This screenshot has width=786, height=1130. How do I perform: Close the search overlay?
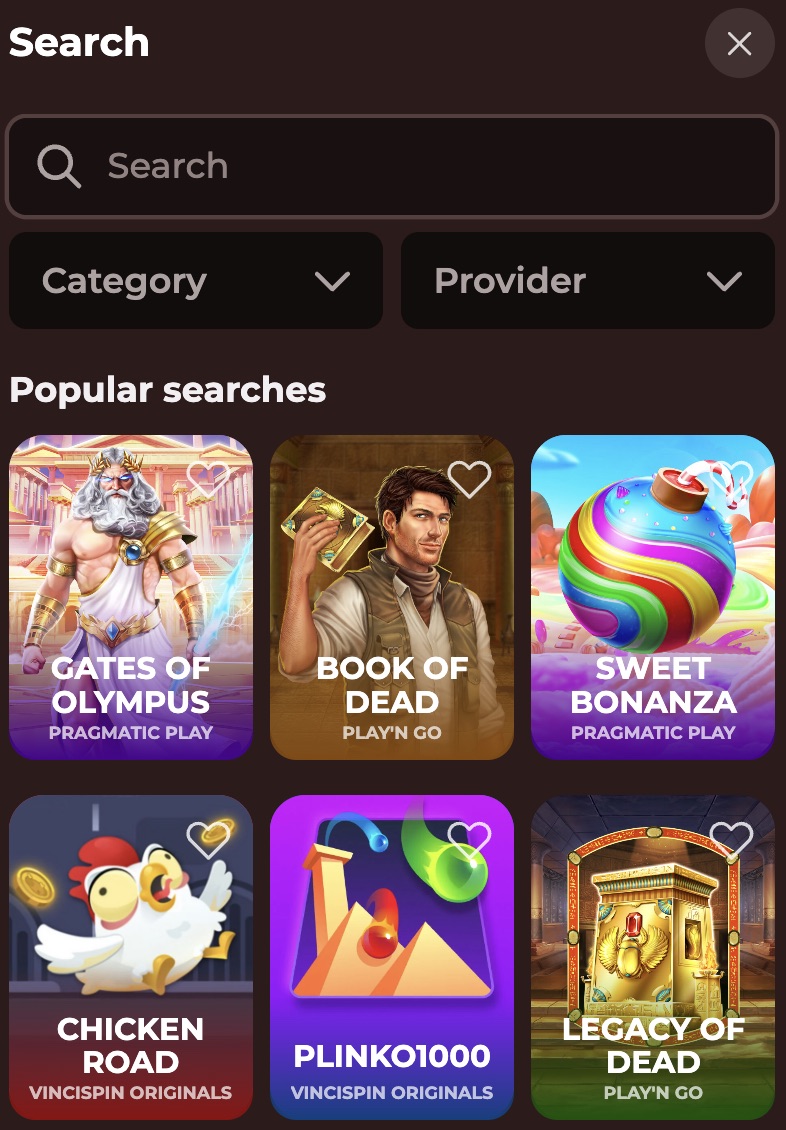click(x=739, y=43)
